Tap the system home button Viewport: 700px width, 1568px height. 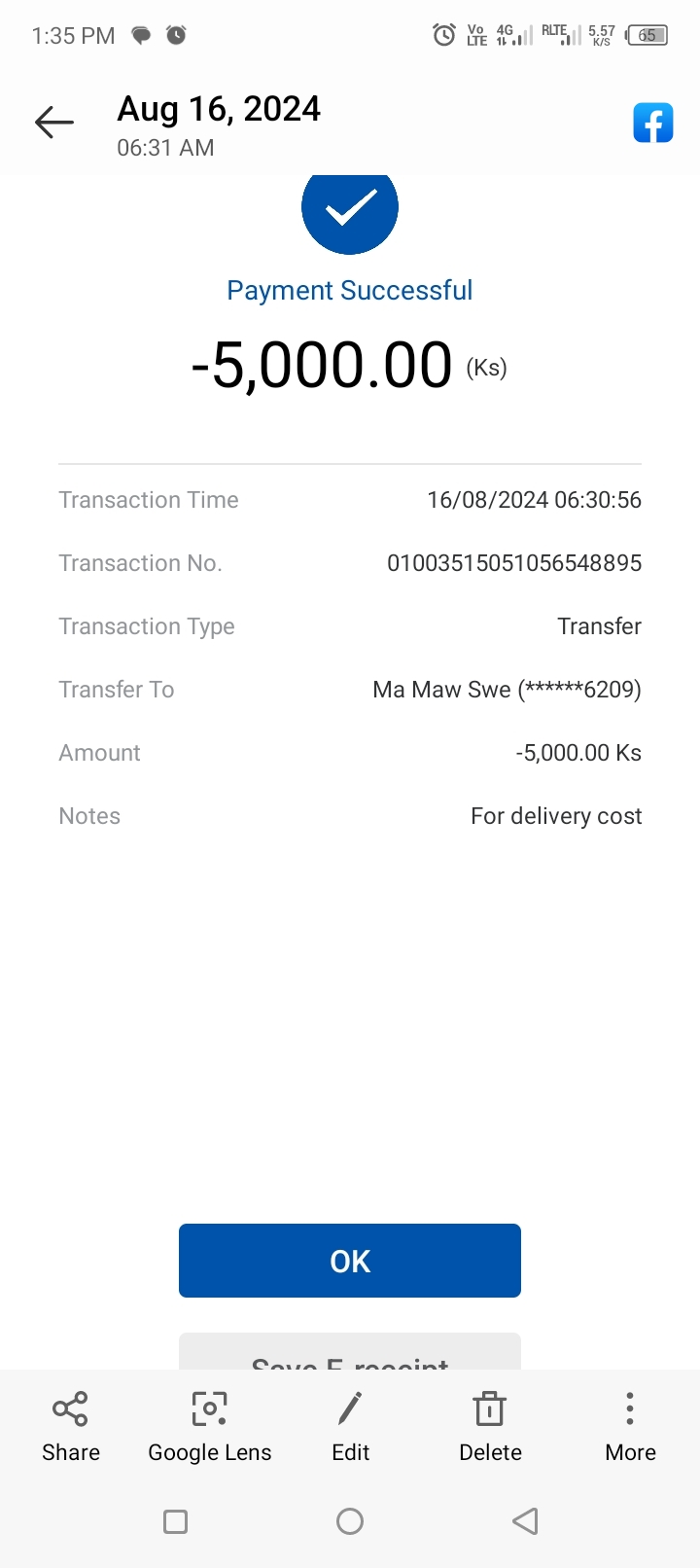[x=350, y=1521]
